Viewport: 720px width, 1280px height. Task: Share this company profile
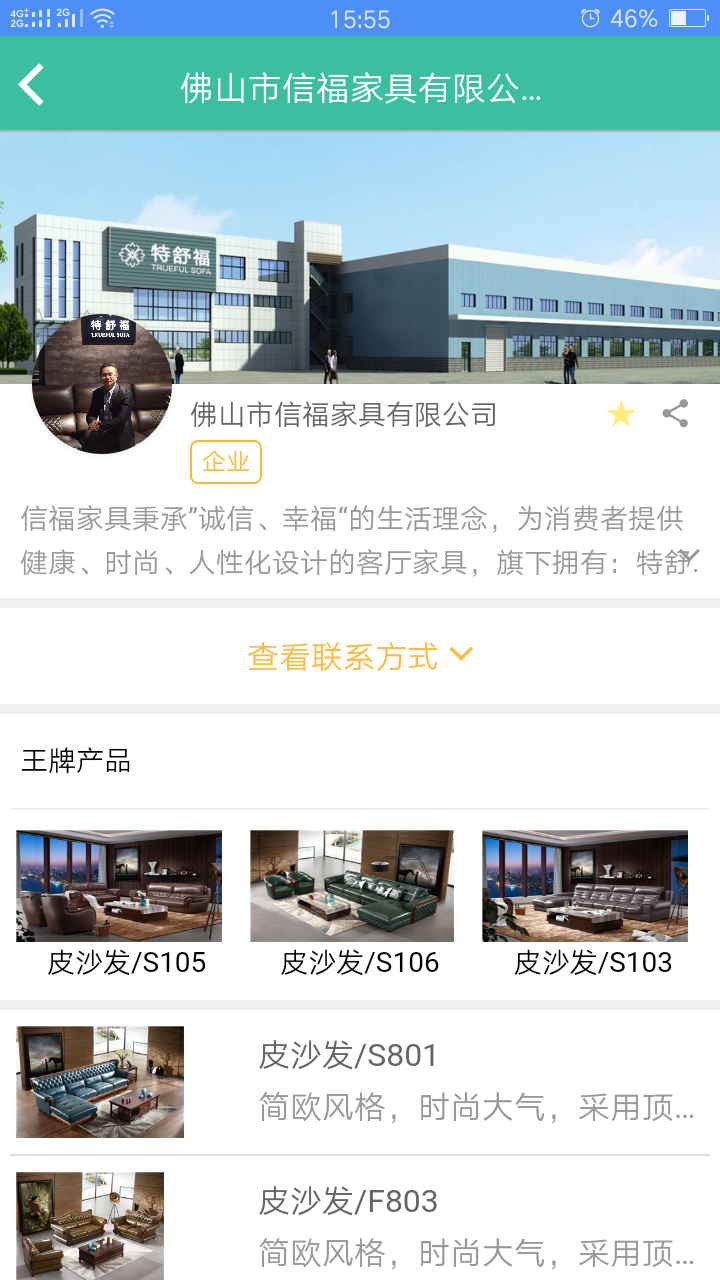coord(676,414)
